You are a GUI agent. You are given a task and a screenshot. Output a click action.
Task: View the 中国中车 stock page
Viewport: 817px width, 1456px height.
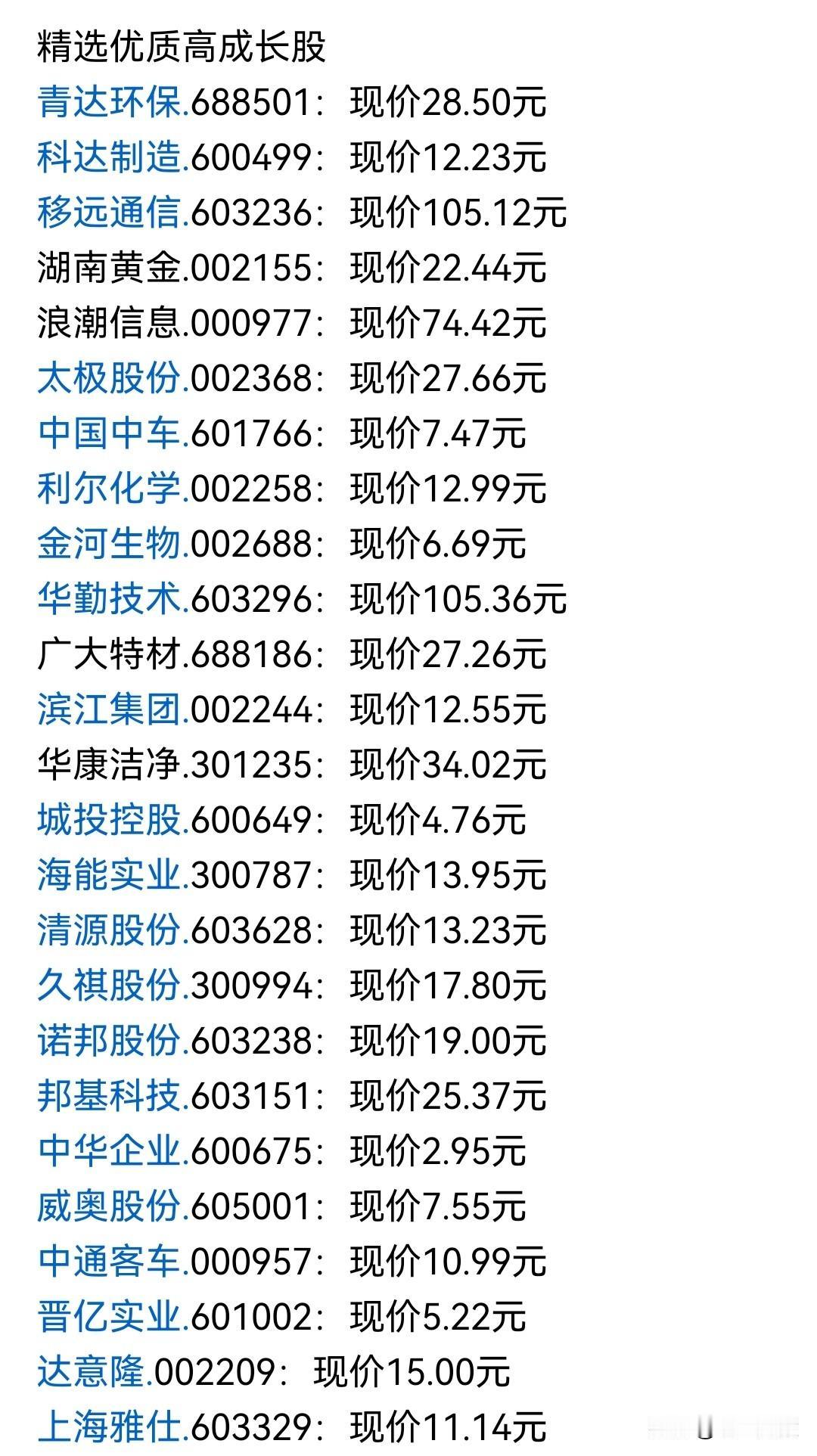pyautogui.click(x=113, y=433)
